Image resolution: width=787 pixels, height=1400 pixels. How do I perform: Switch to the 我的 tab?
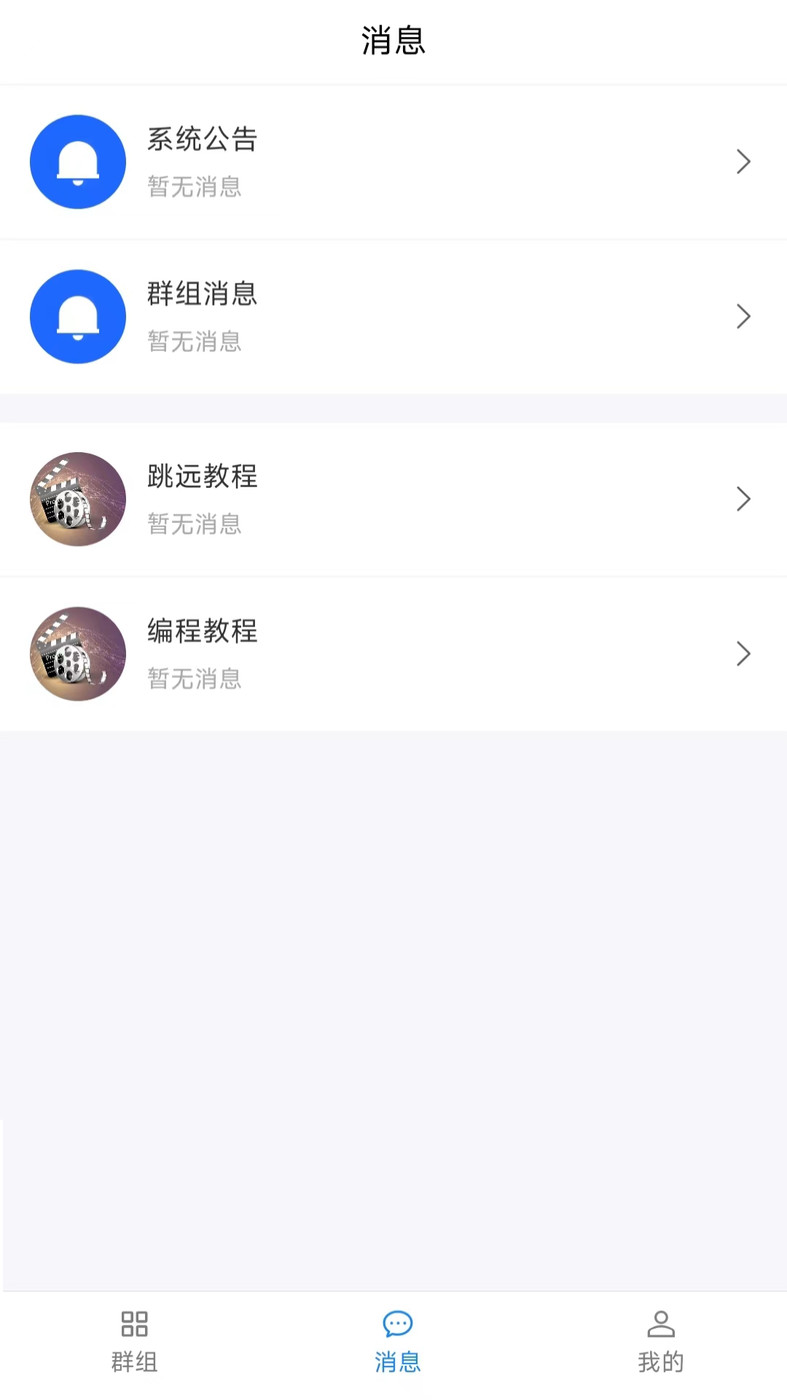tap(660, 1340)
